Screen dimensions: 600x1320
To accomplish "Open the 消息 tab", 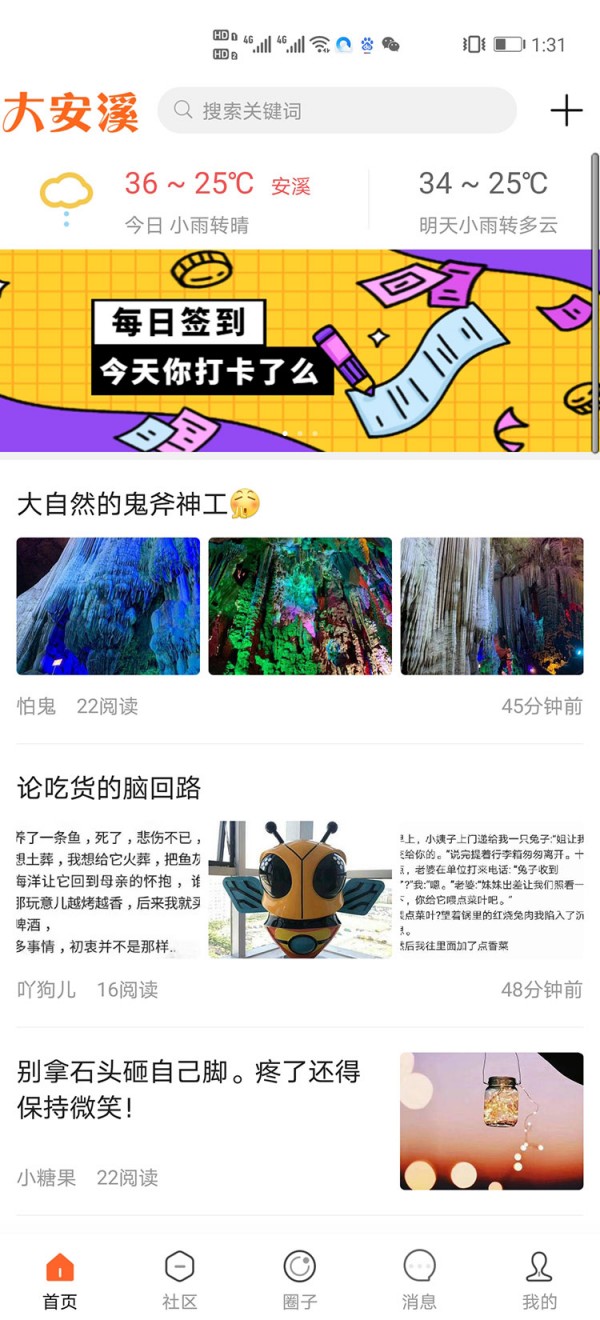I will point(419,1280).
